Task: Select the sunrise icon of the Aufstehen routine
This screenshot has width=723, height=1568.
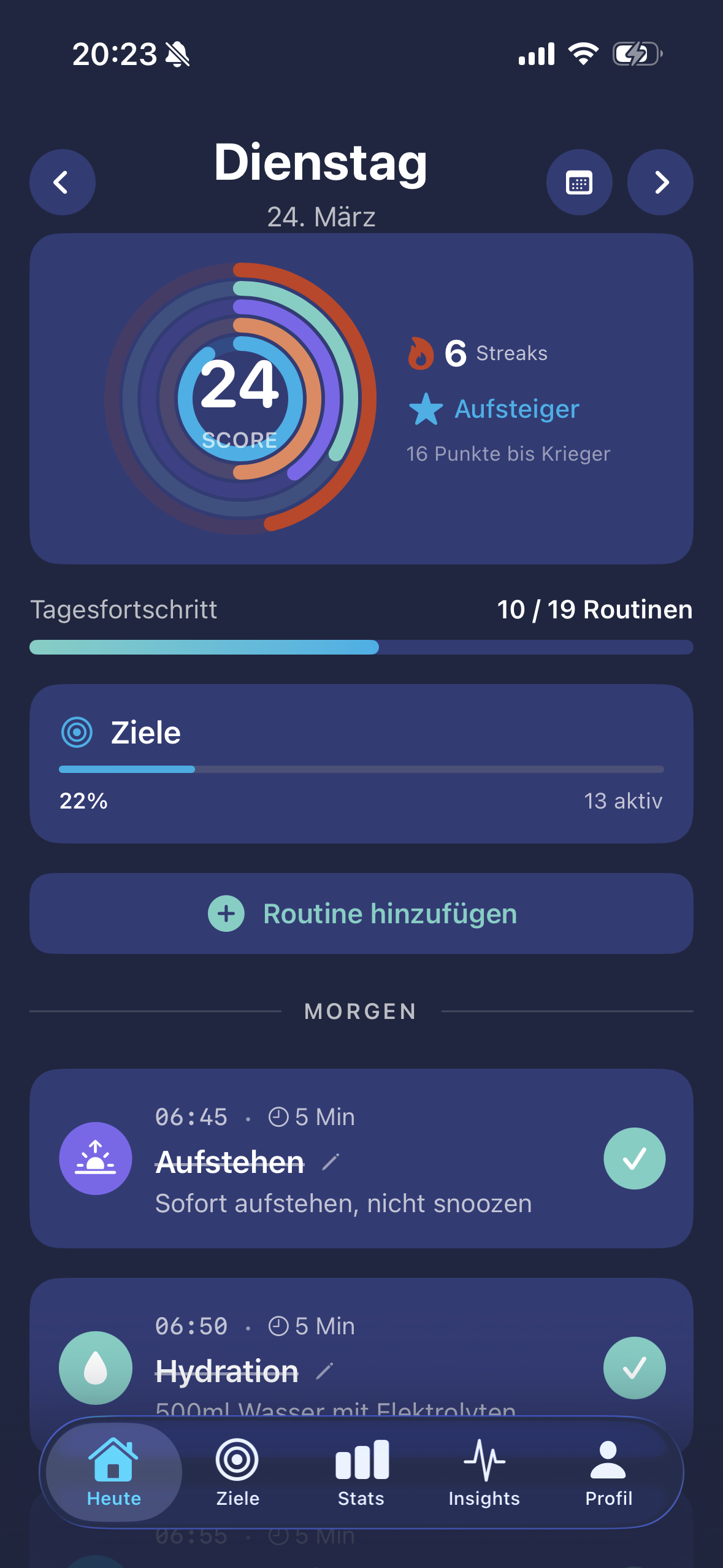Action: click(96, 1158)
